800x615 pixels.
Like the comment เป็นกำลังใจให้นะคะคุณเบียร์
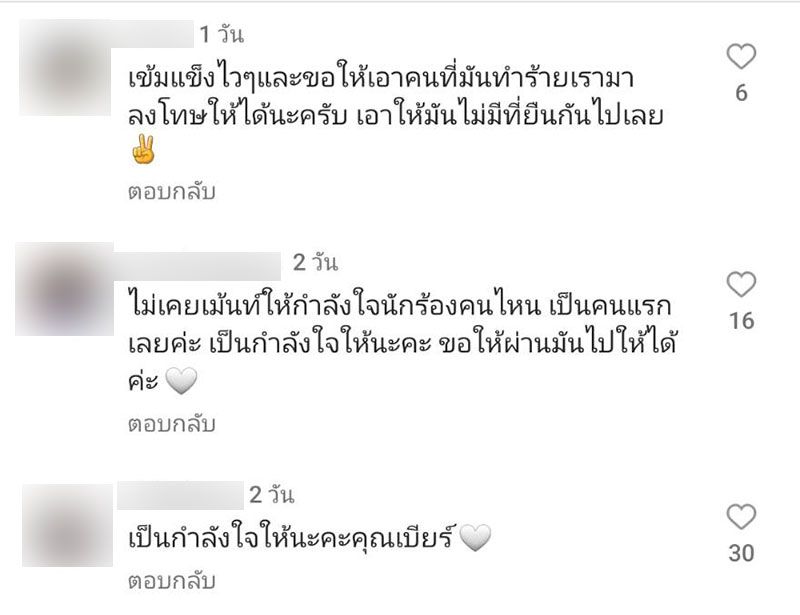point(741,517)
